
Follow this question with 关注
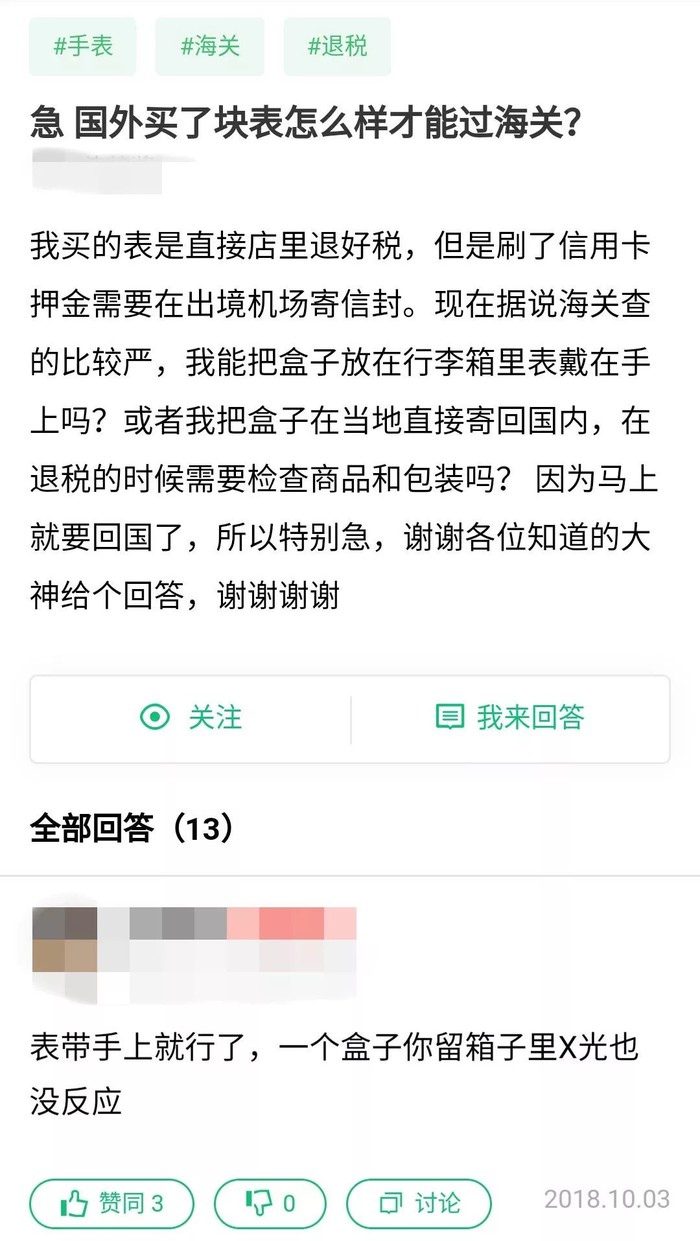click(190, 717)
